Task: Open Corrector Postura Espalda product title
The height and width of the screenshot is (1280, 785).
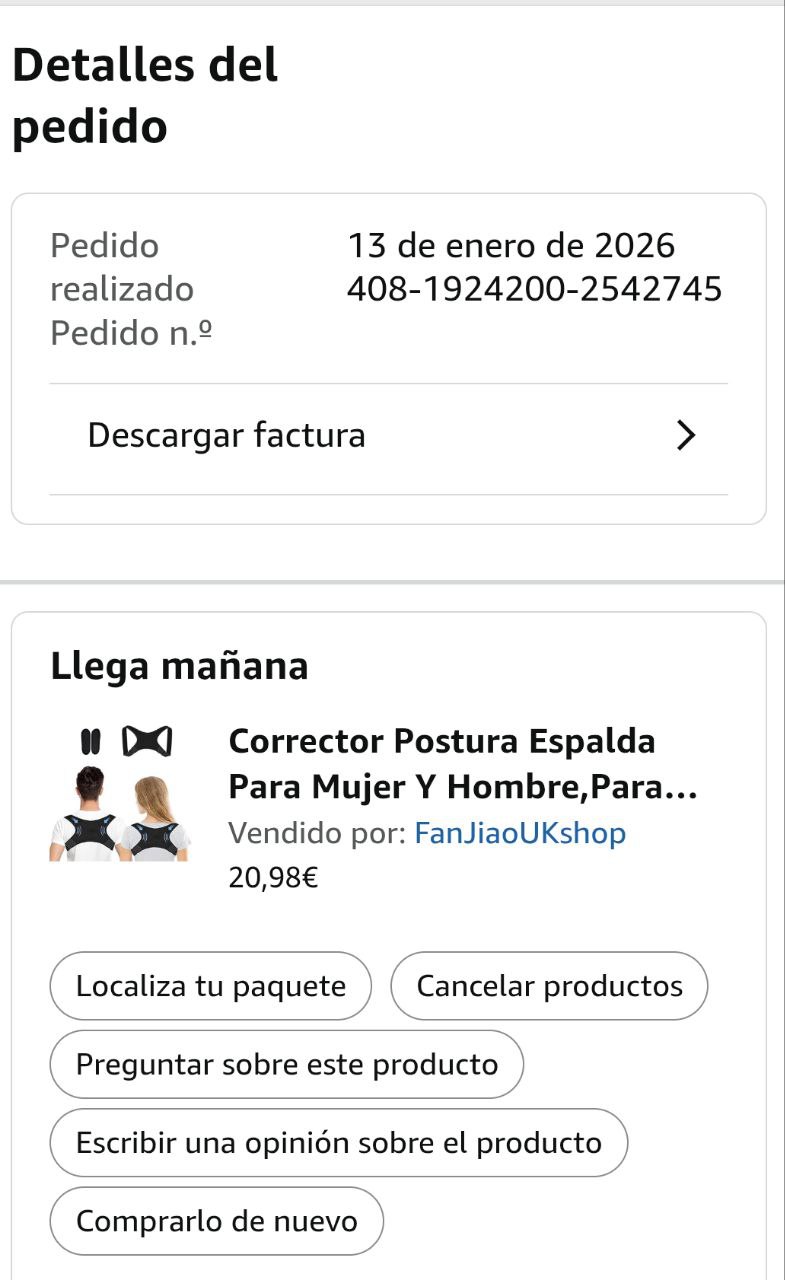Action: pyautogui.click(x=462, y=764)
